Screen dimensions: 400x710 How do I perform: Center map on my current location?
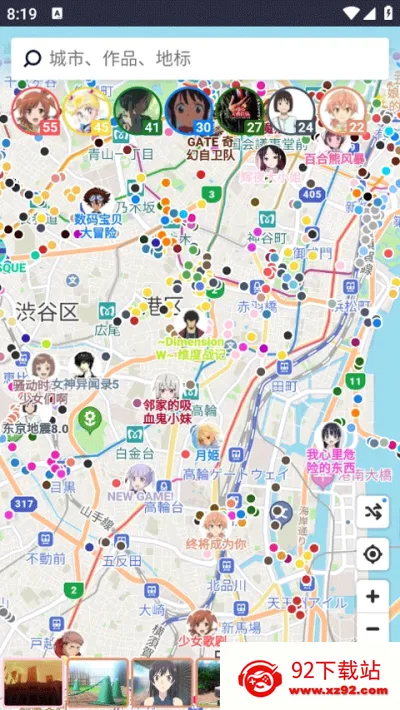[373, 554]
